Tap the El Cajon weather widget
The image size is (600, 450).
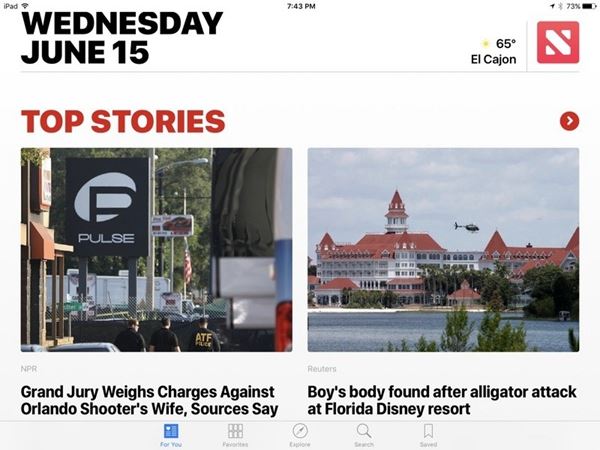point(496,50)
